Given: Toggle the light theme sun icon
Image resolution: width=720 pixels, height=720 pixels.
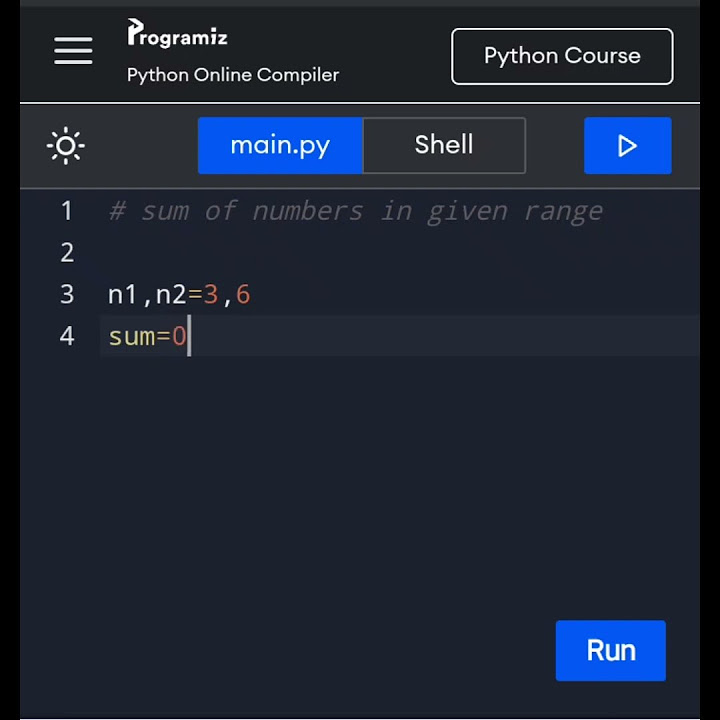Looking at the screenshot, I should 66,146.
